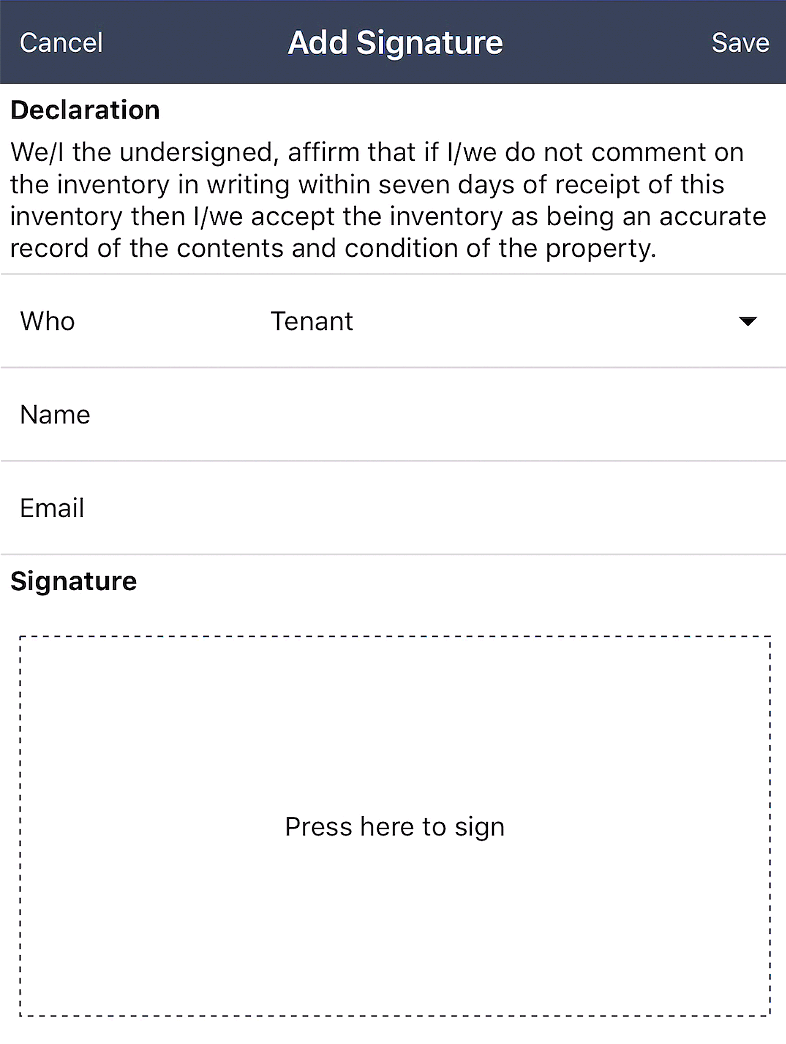Click the Who row label
The height and width of the screenshot is (1044, 786).
pos(46,321)
